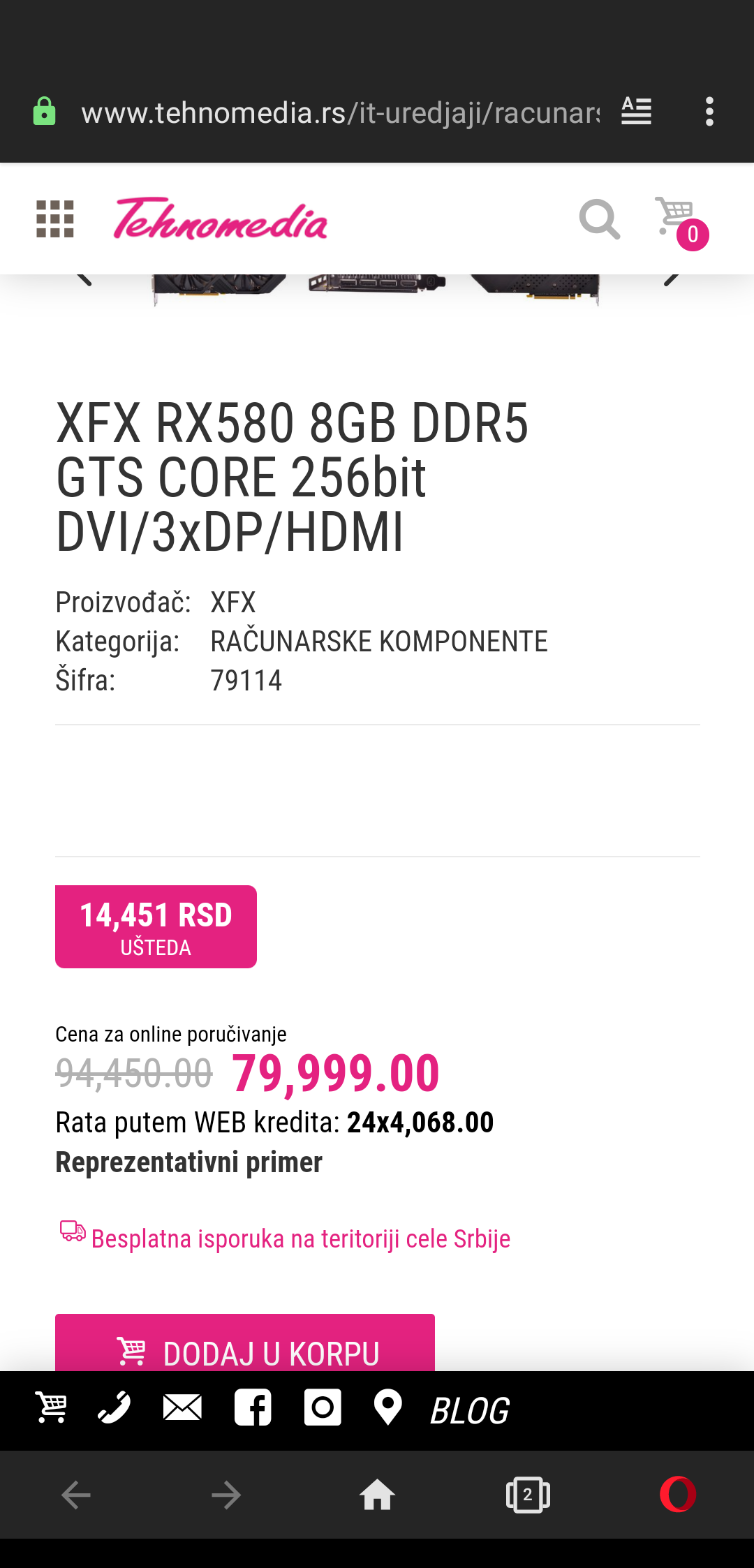Go to the browser home page

[377, 1495]
